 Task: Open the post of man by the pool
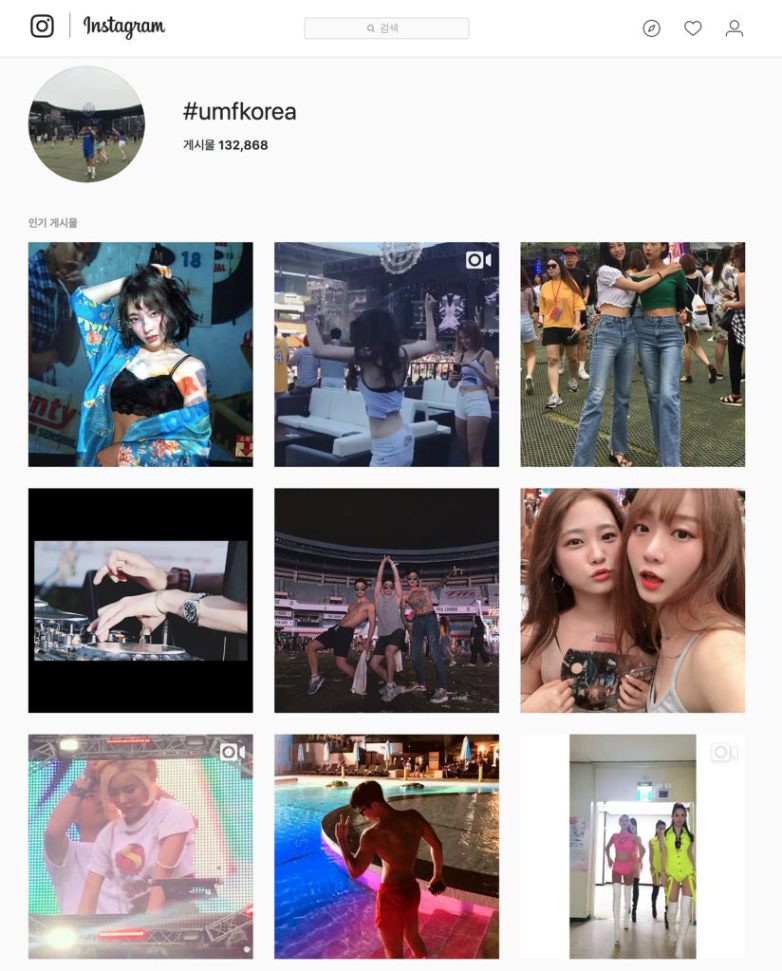click(x=386, y=846)
